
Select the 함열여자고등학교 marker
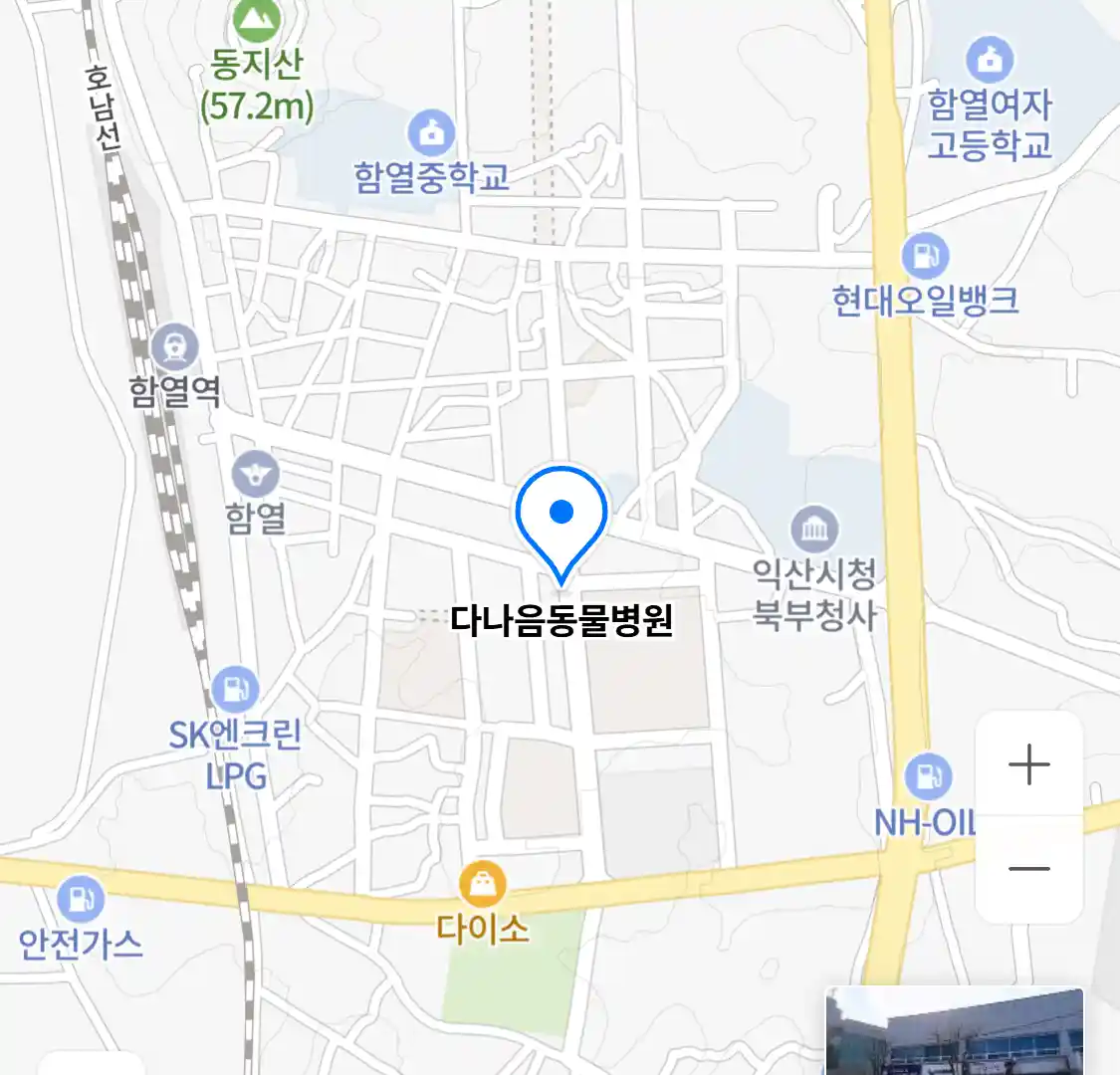click(x=989, y=61)
